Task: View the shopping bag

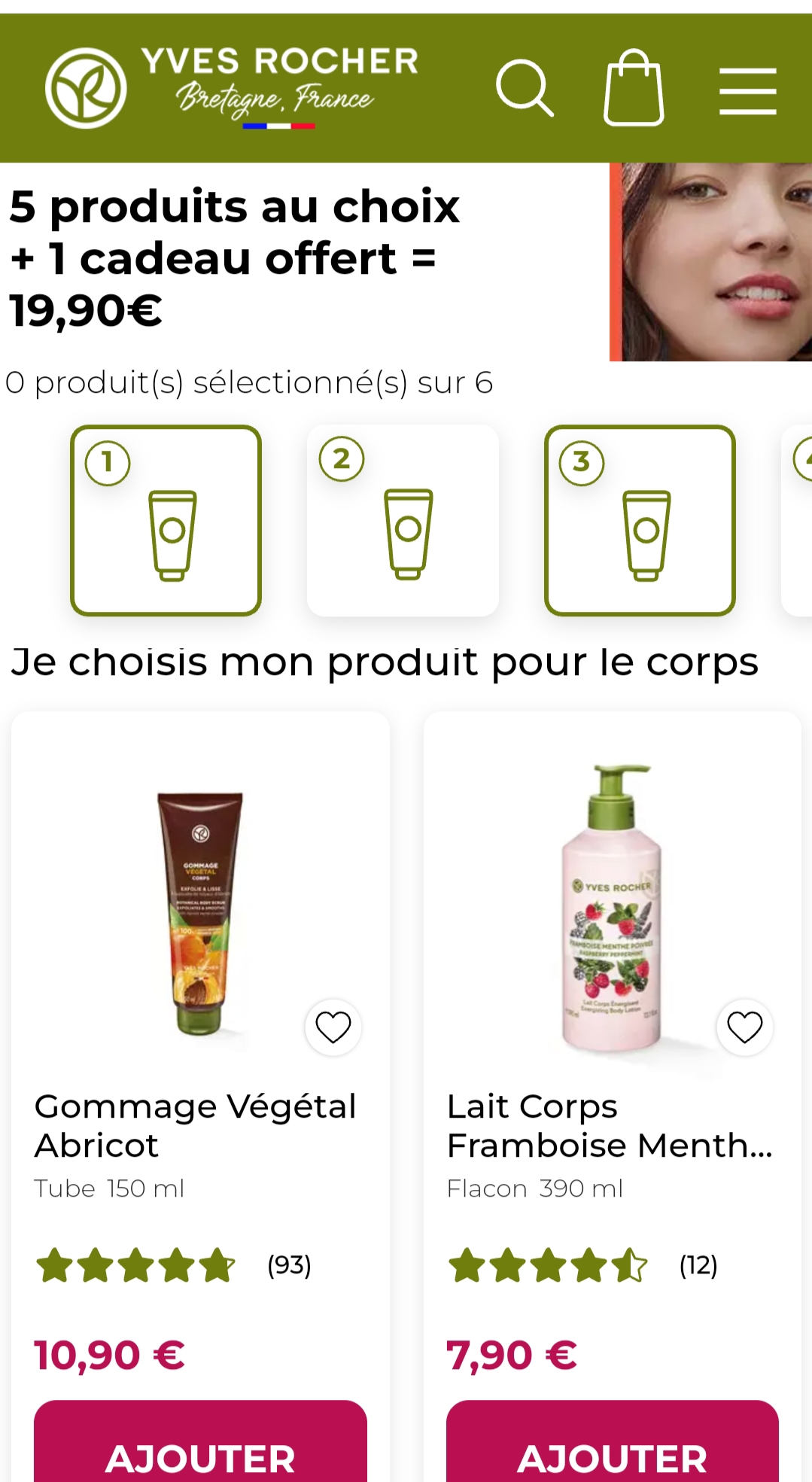Action: pyautogui.click(x=634, y=88)
